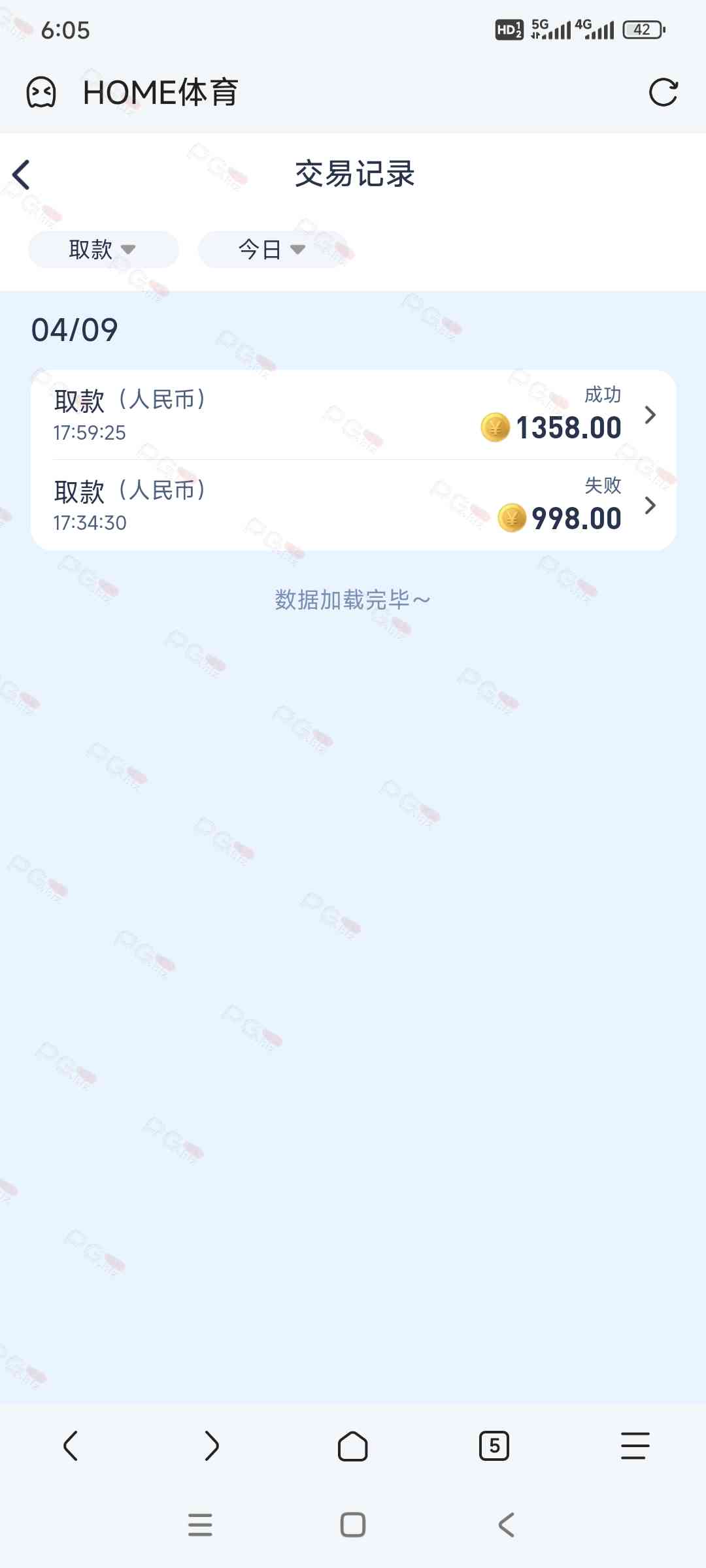
Task: Open the browser menu
Action: click(x=635, y=1445)
